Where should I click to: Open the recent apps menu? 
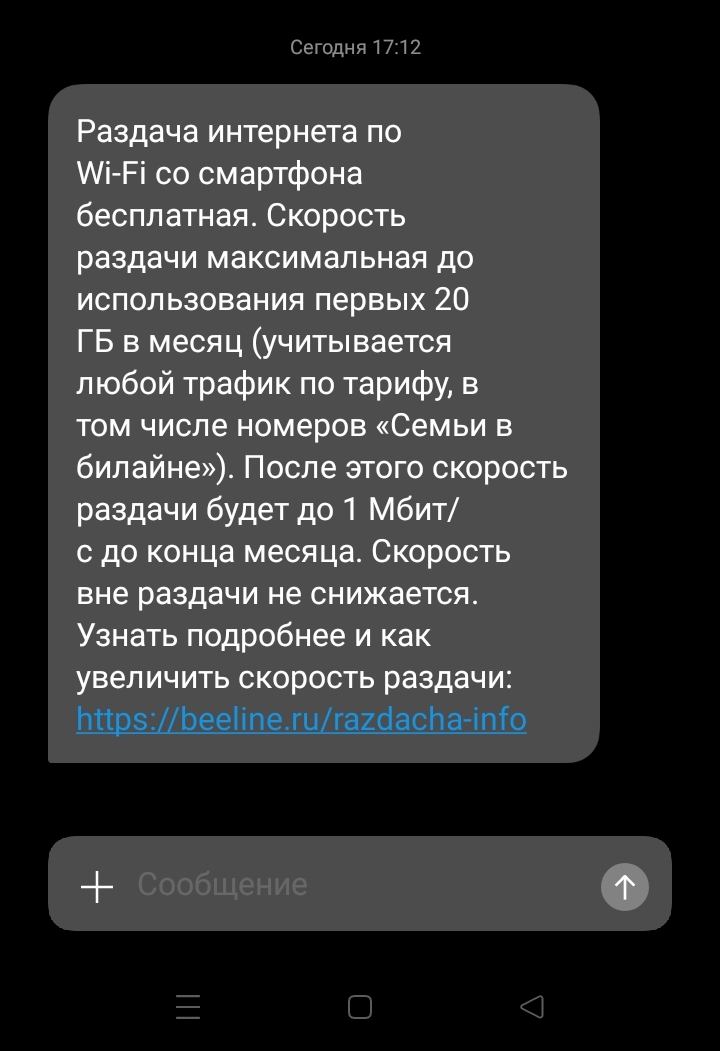(188, 1006)
